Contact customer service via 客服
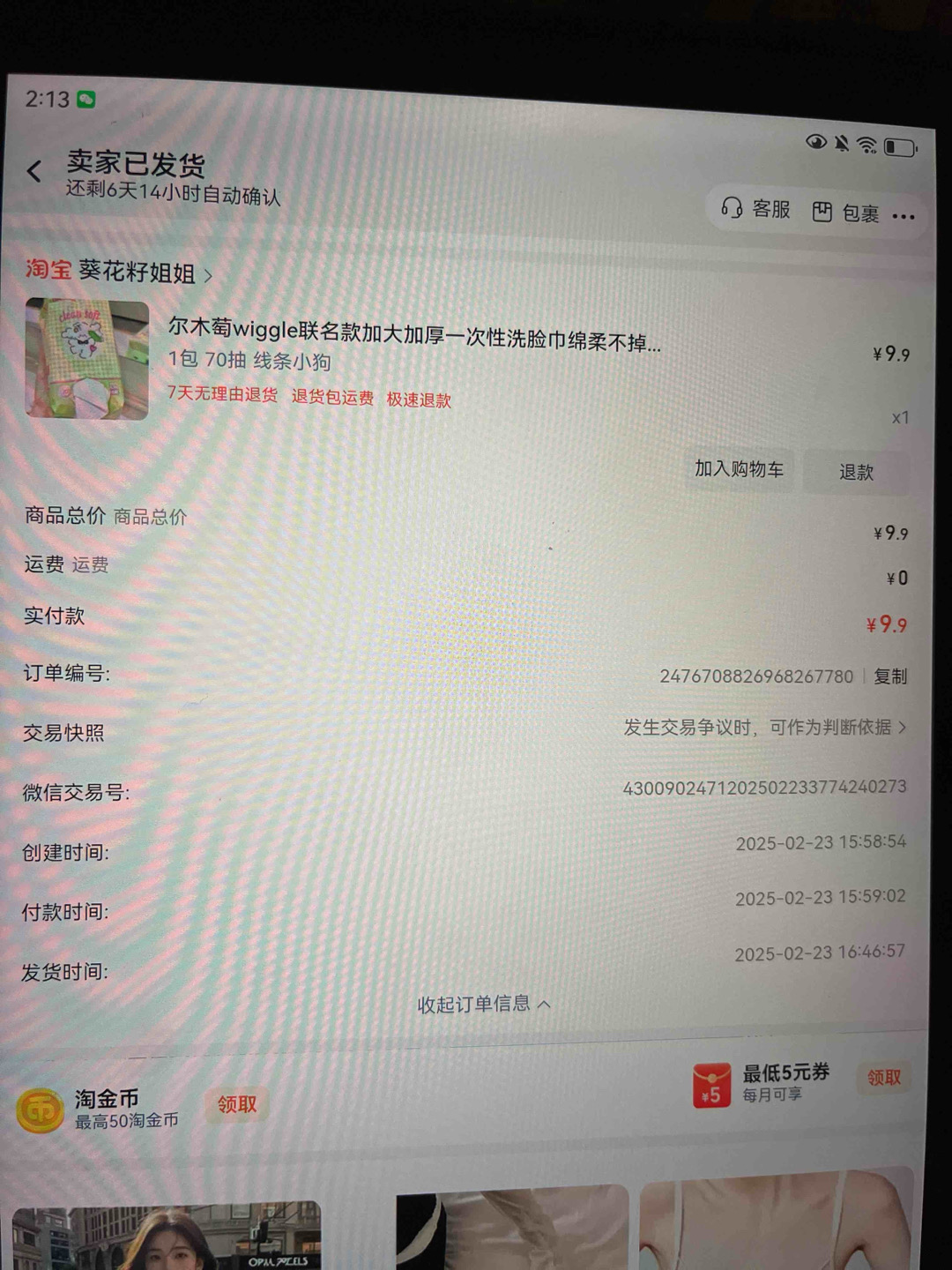 [756, 209]
